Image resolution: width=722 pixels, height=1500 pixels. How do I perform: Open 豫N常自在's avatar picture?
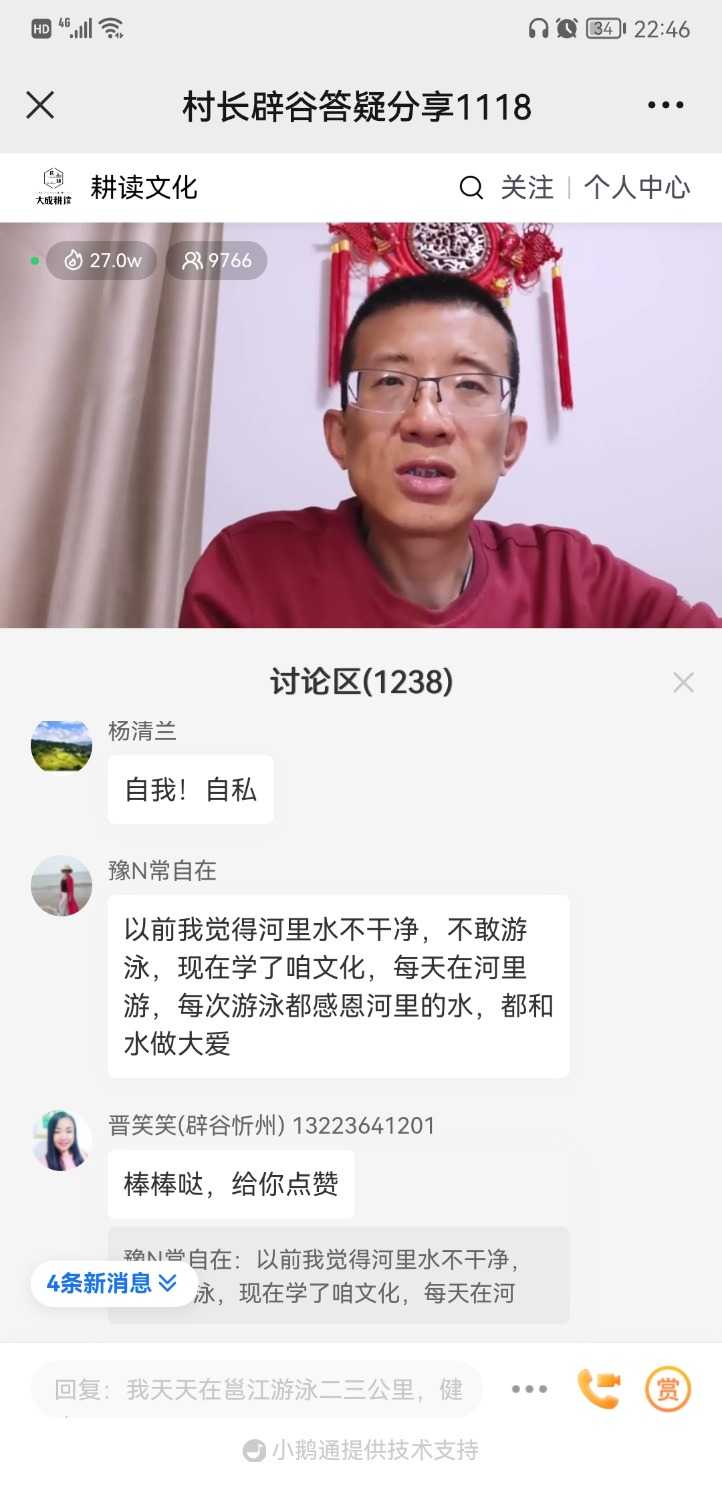pos(60,885)
